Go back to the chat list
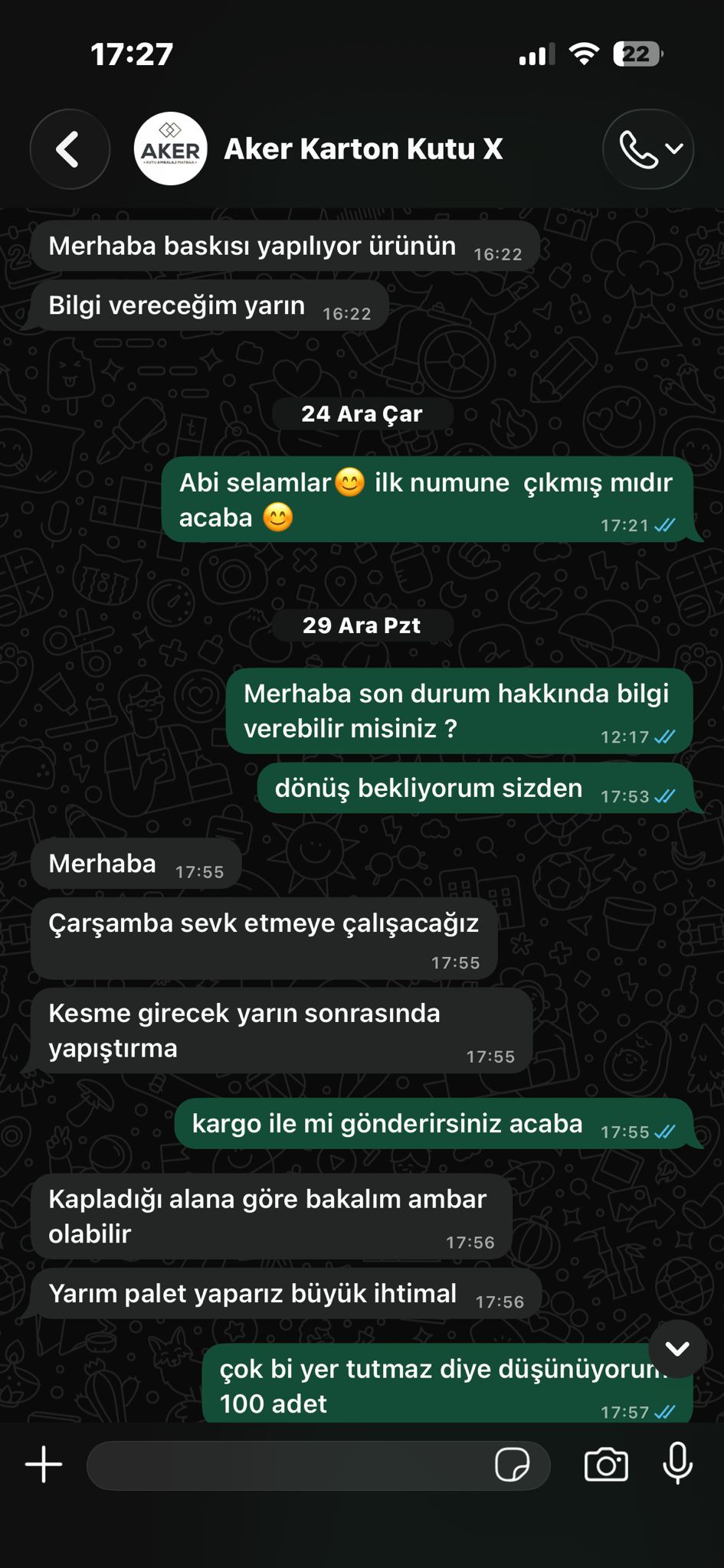This screenshot has height=1568, width=724. pyautogui.click(x=69, y=149)
